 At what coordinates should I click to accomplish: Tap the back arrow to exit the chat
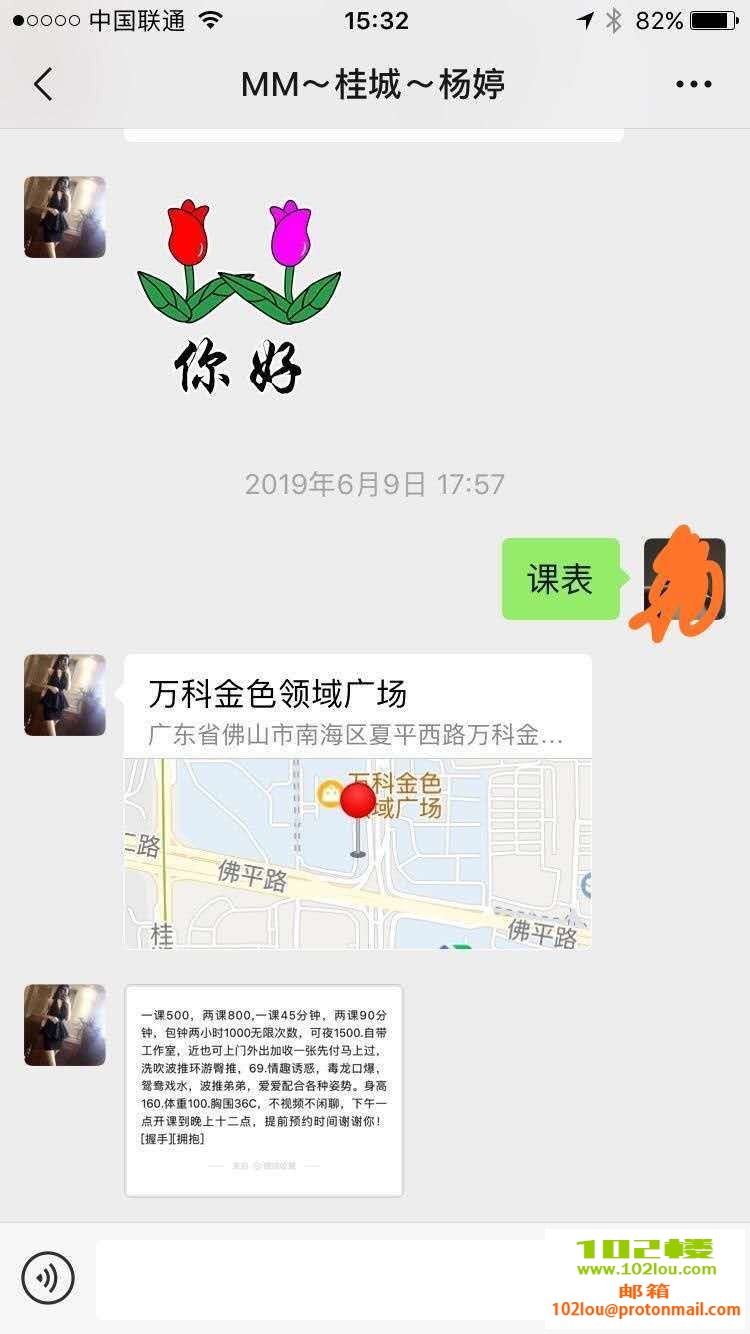tap(42, 84)
